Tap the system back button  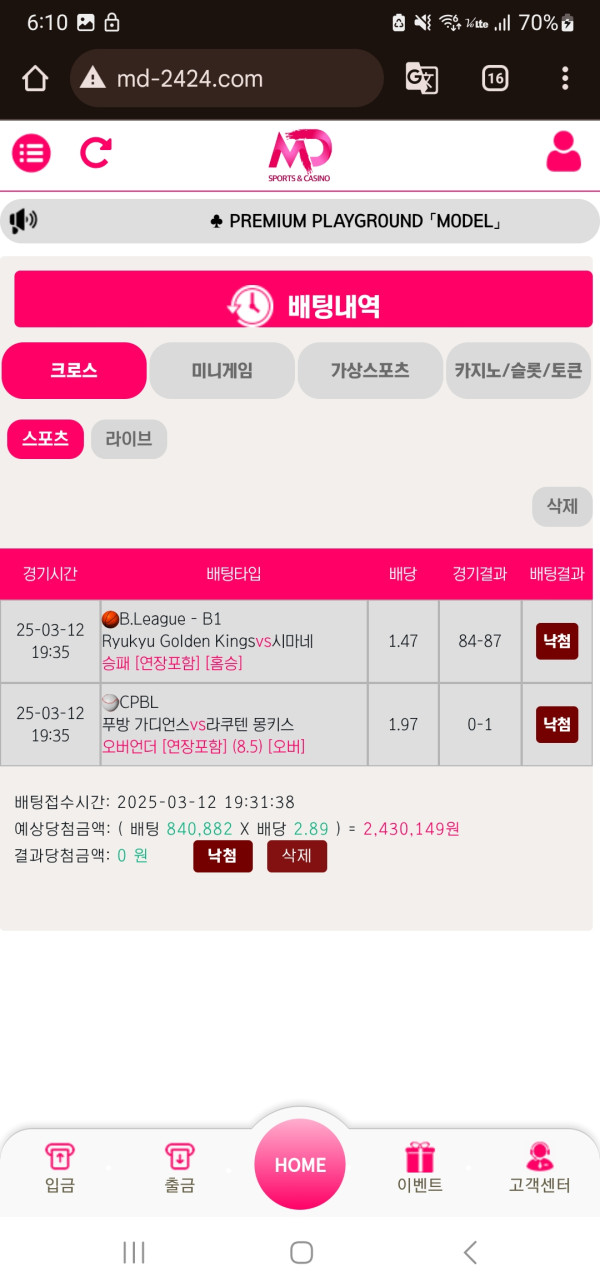pyautogui.click(x=469, y=1252)
